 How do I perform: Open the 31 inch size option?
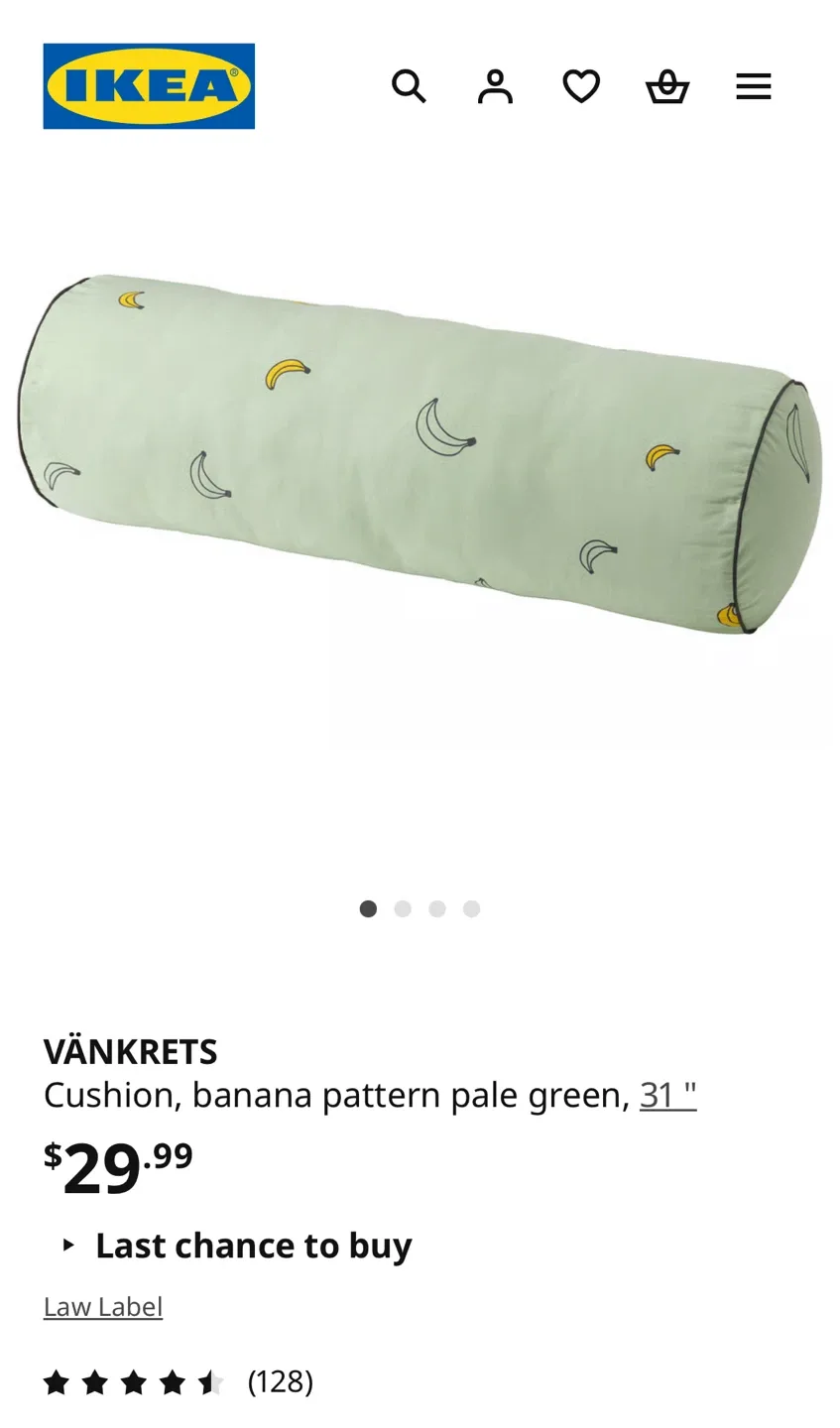point(668,1095)
